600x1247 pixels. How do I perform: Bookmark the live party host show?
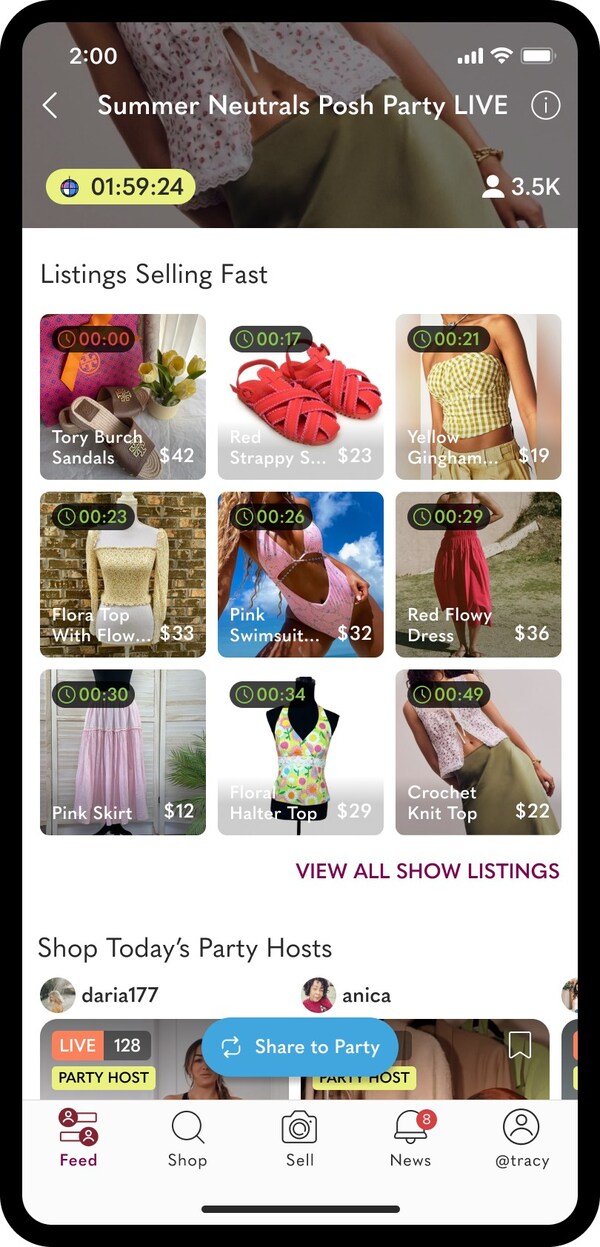pyautogui.click(x=519, y=1045)
